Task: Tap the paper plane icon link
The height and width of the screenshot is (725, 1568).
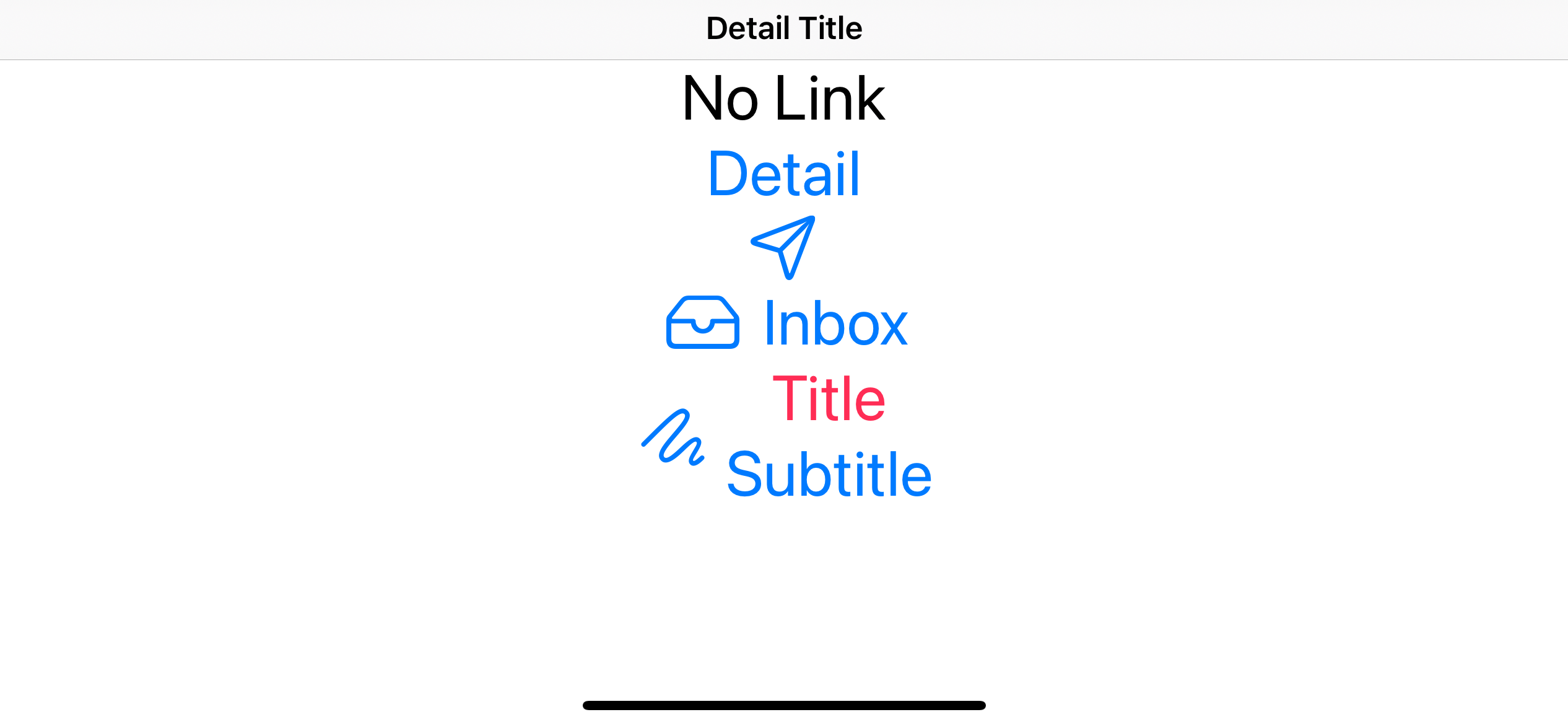Action: click(783, 247)
